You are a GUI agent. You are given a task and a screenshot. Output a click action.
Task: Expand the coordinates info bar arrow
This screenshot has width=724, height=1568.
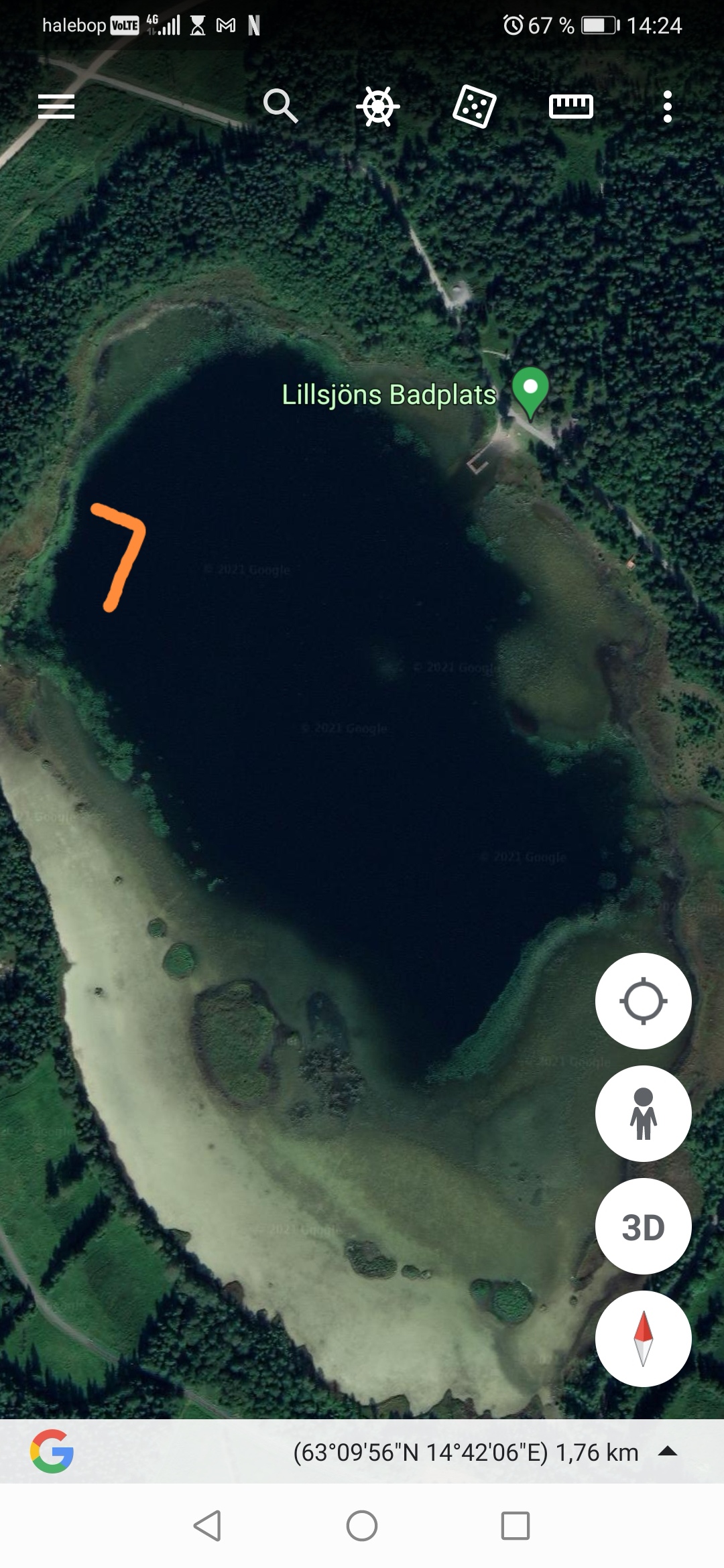click(668, 1452)
